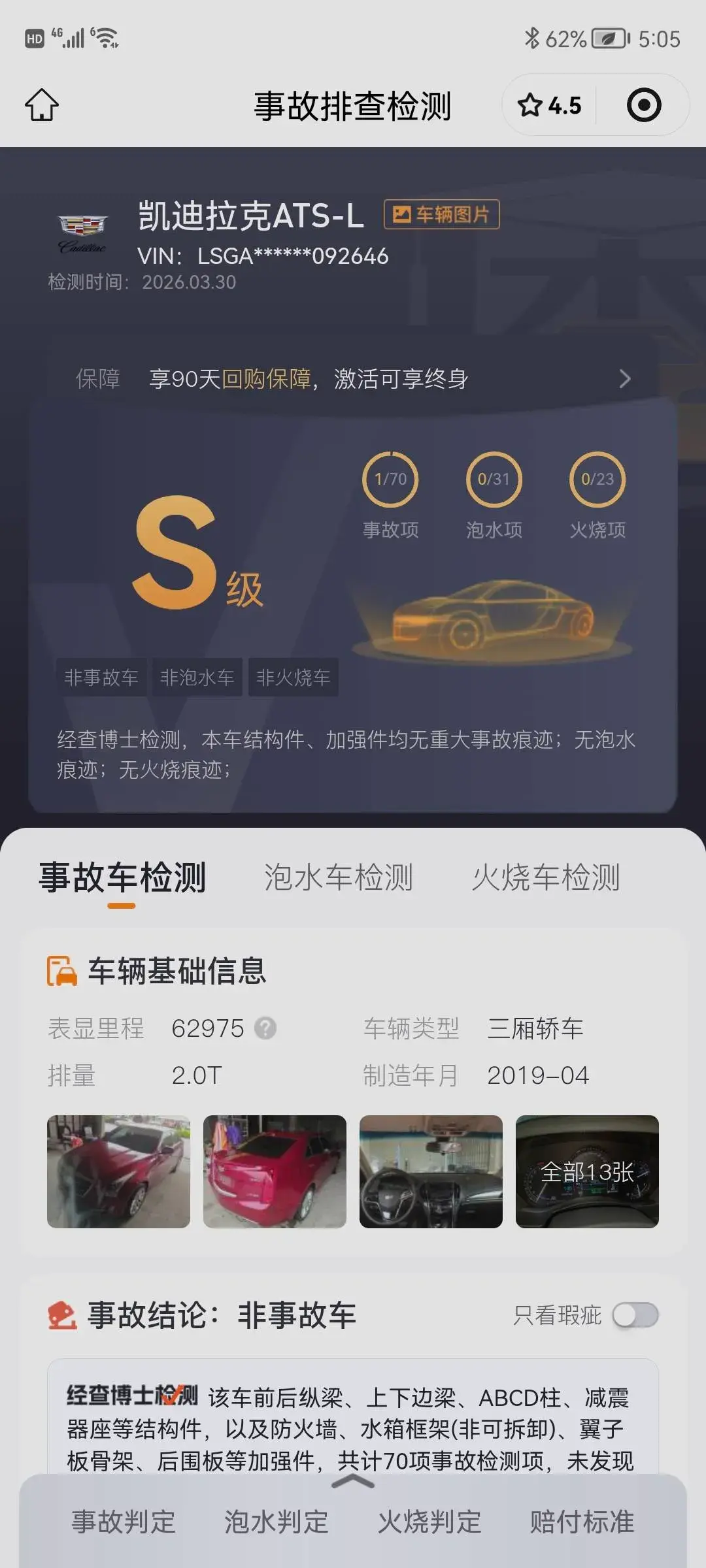Open the red car rear photo
706x1568 pixels.
click(275, 1171)
